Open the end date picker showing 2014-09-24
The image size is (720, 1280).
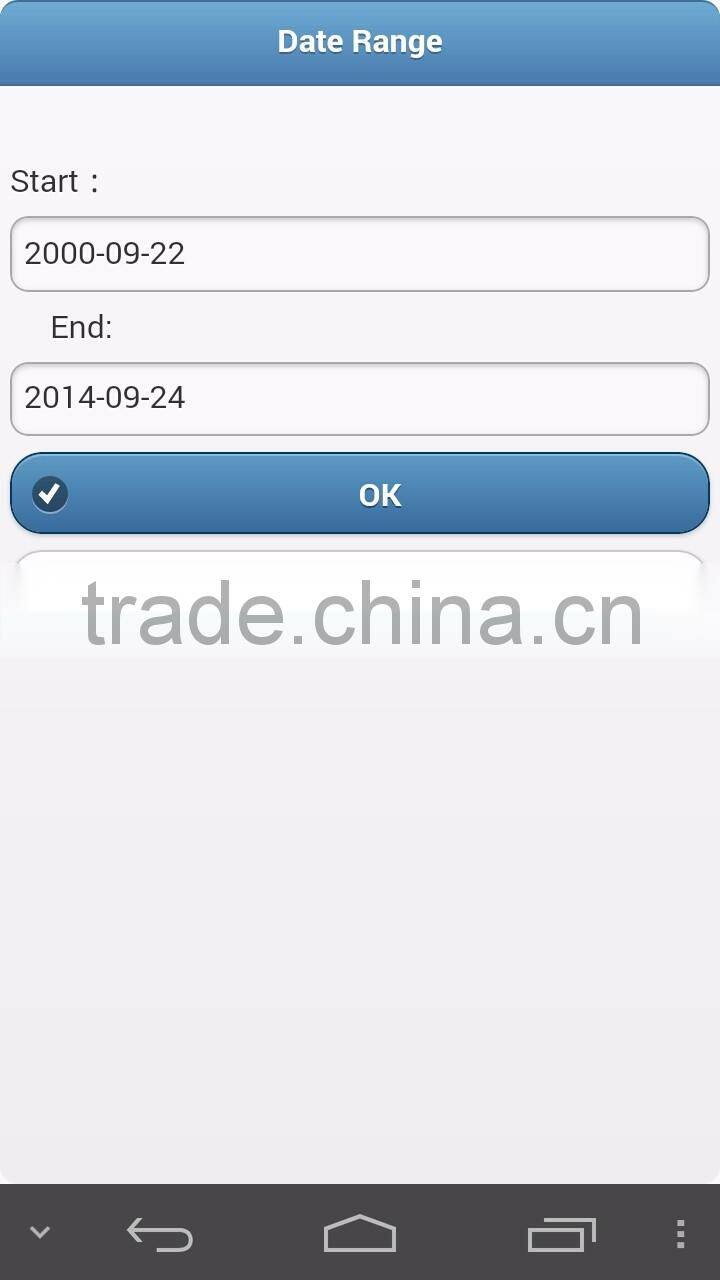tap(360, 398)
